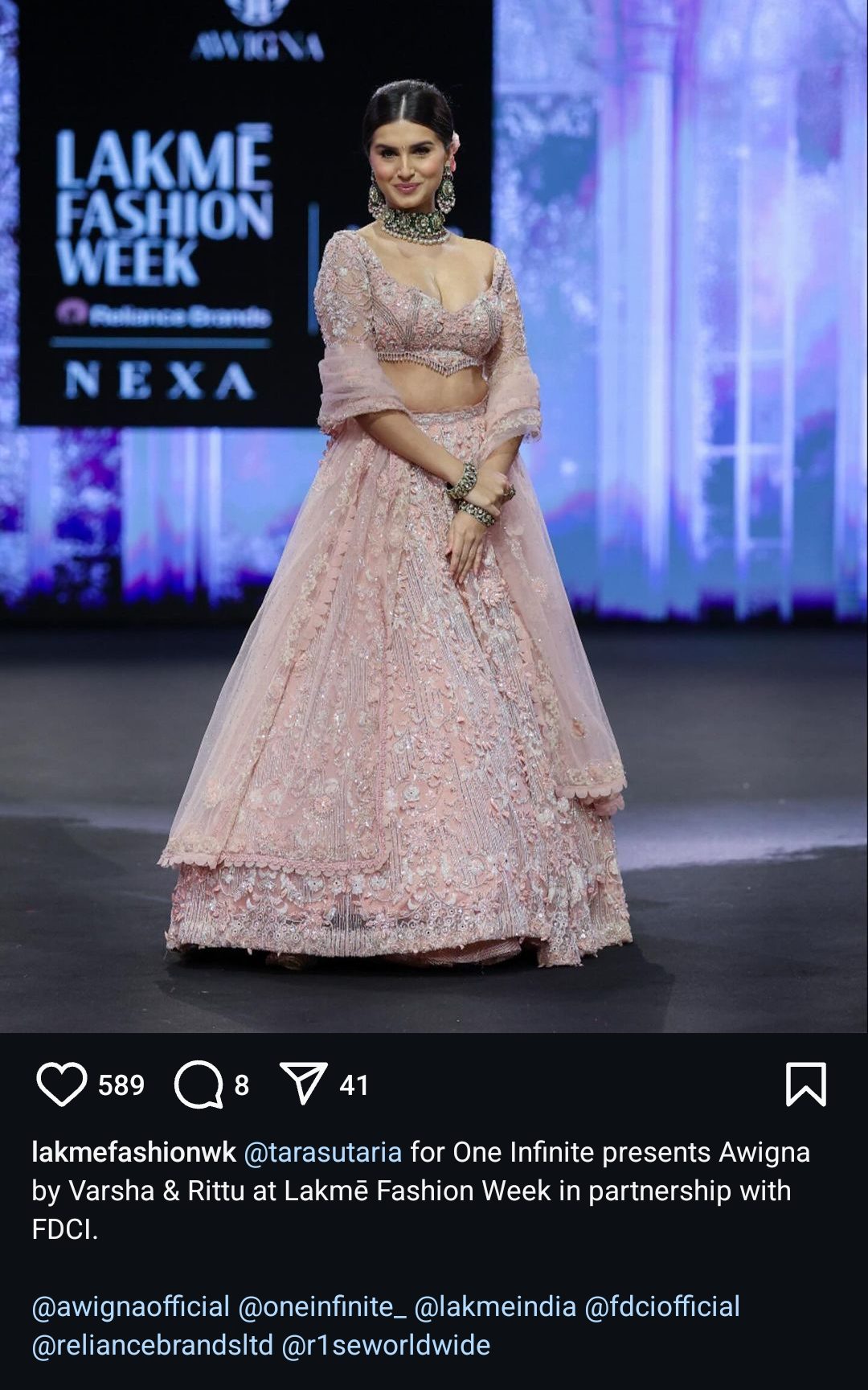
Task: Open the @tarasutaria mention
Action: point(322,1152)
